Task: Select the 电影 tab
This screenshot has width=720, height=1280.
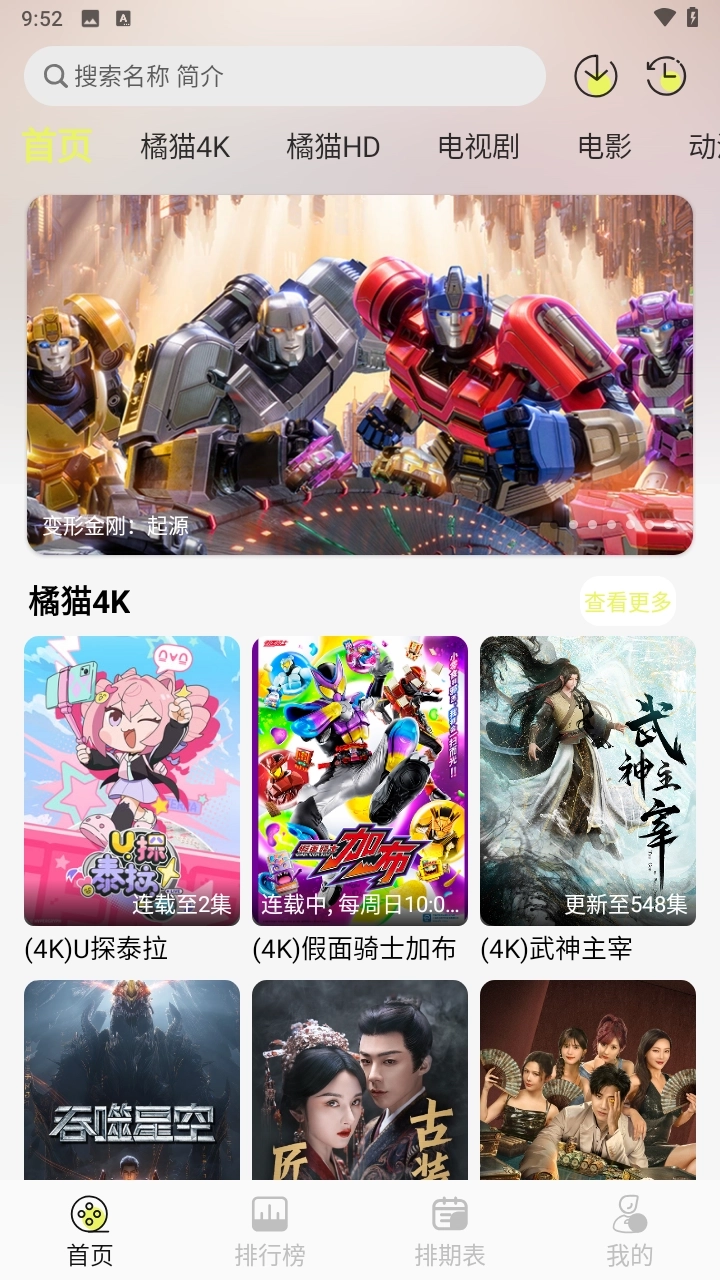Action: click(604, 147)
